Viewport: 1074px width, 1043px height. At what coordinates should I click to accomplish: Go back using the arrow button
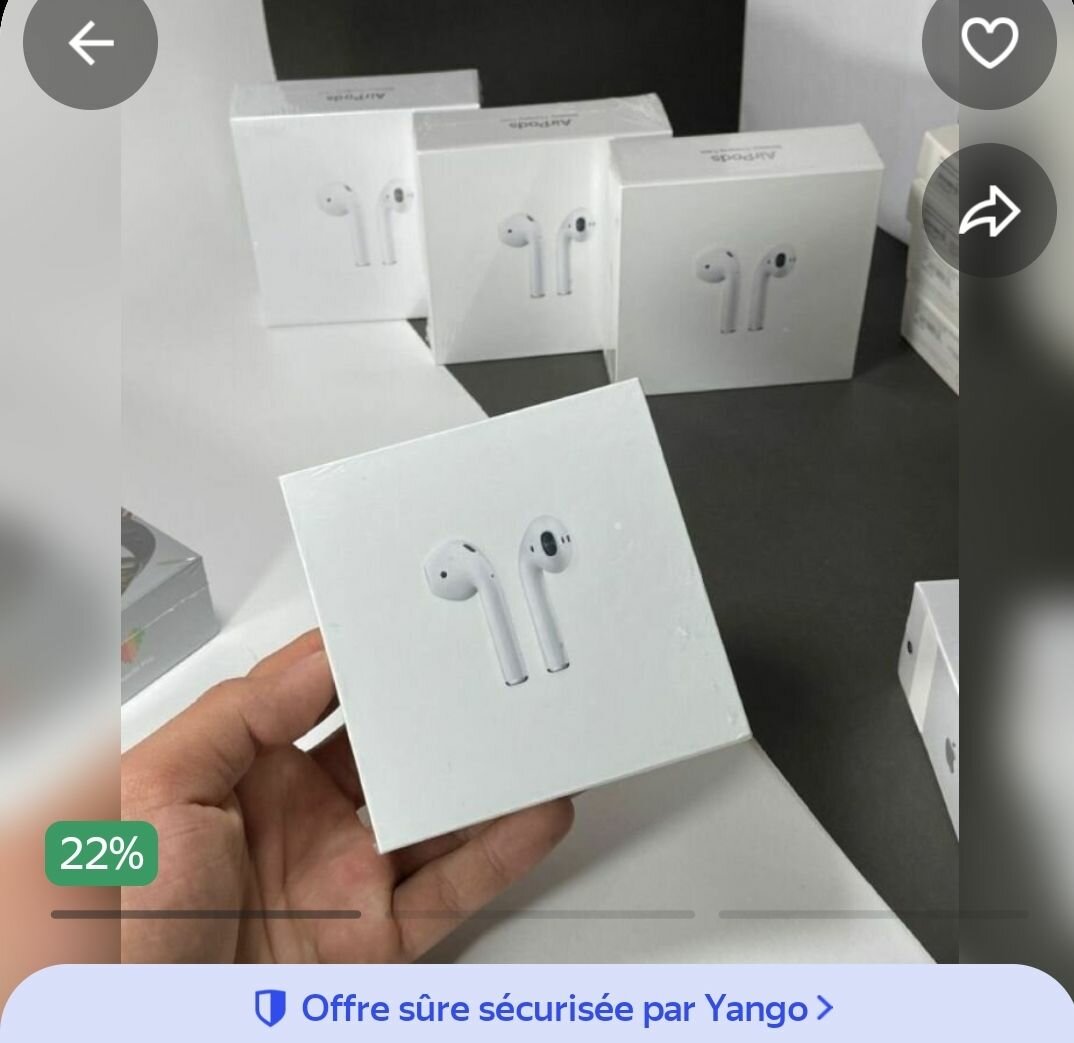(90, 43)
